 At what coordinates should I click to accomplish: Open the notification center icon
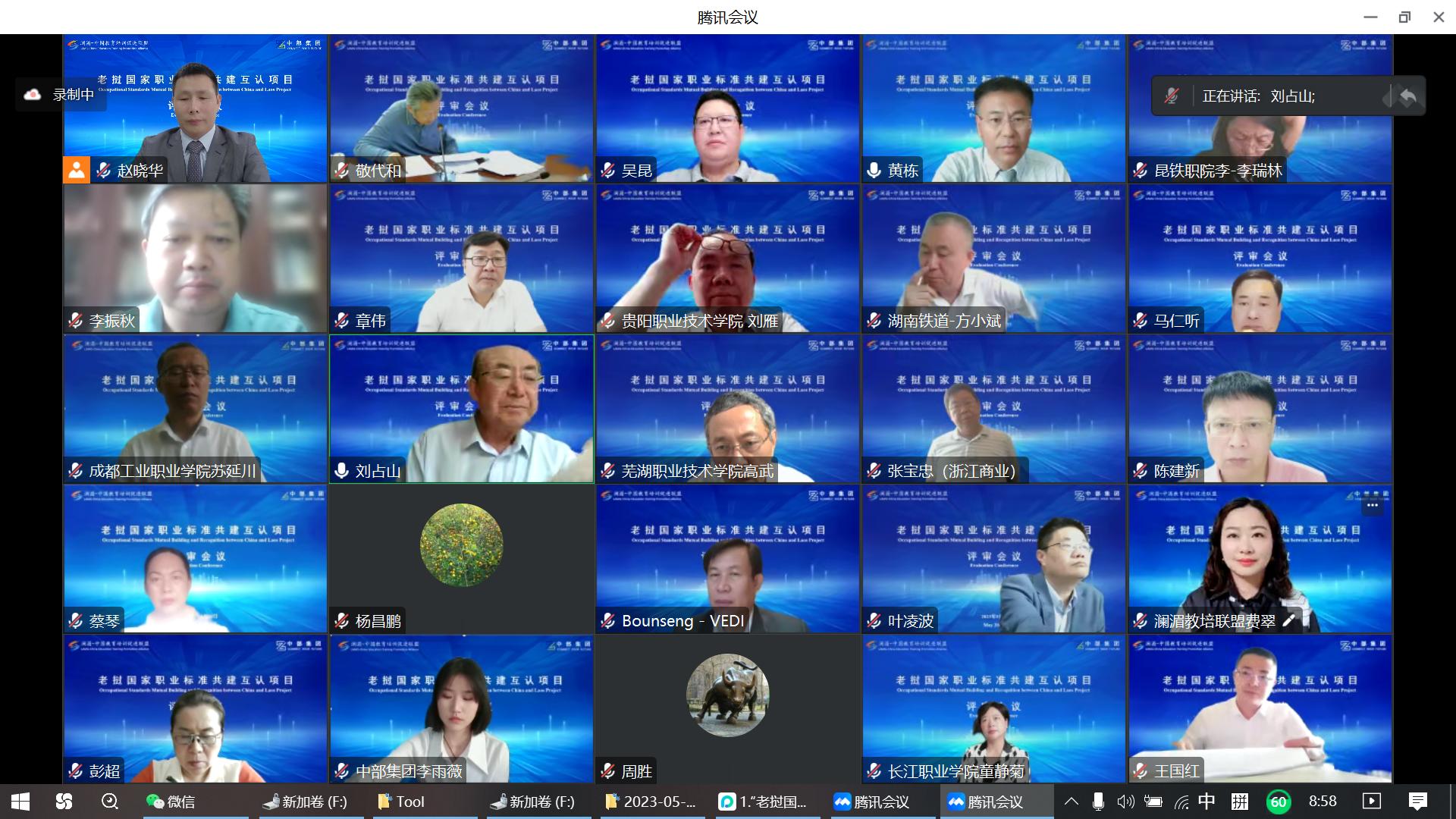tap(1417, 802)
